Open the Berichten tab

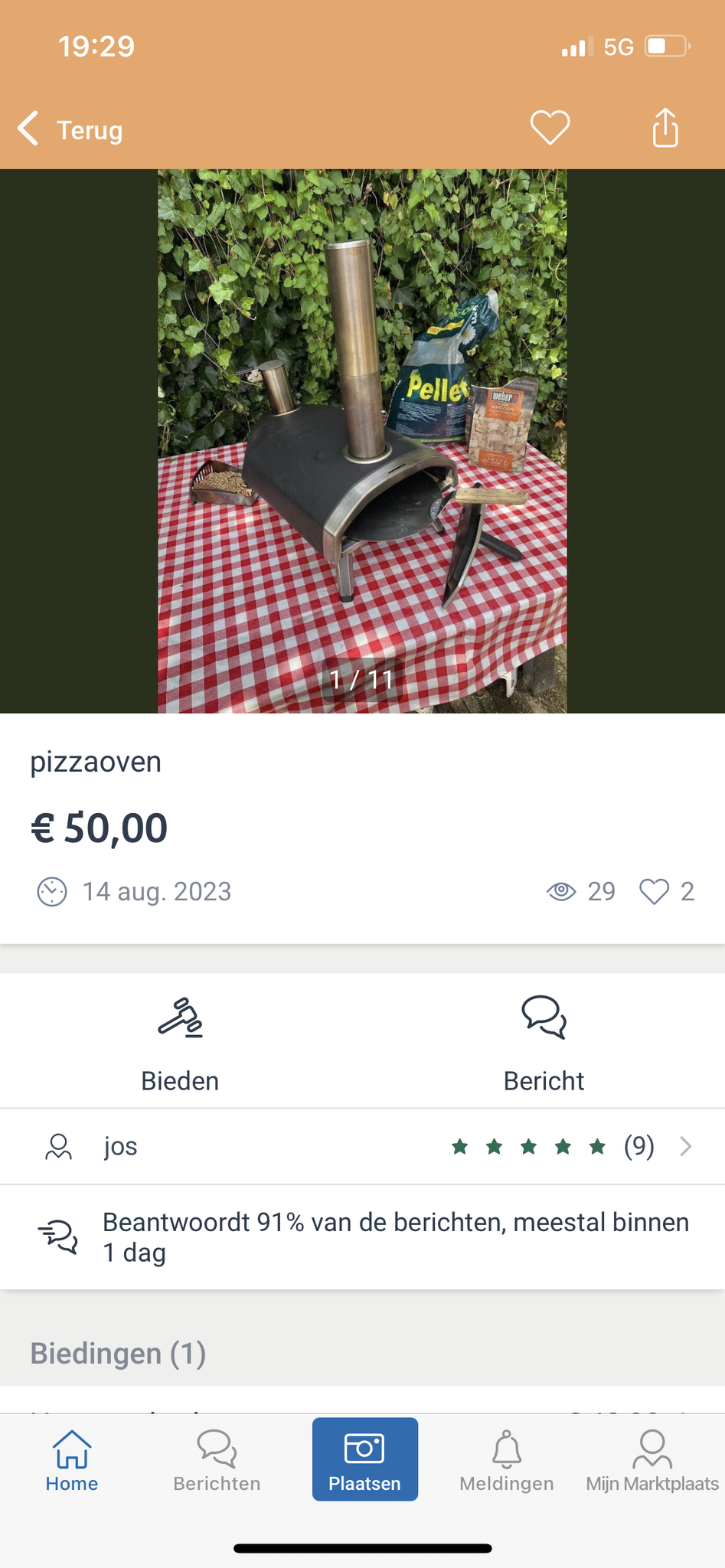click(x=217, y=1461)
